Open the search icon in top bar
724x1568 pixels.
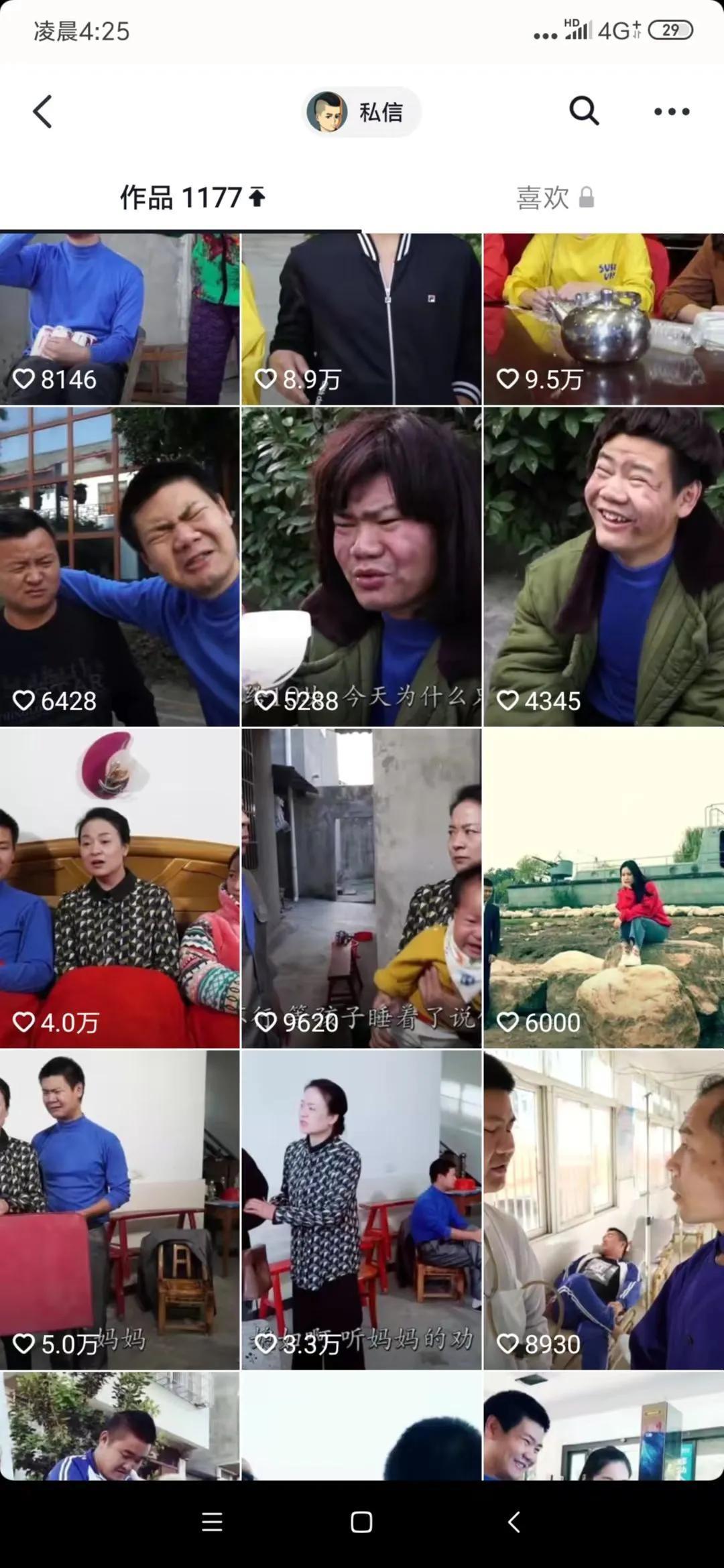(x=584, y=111)
